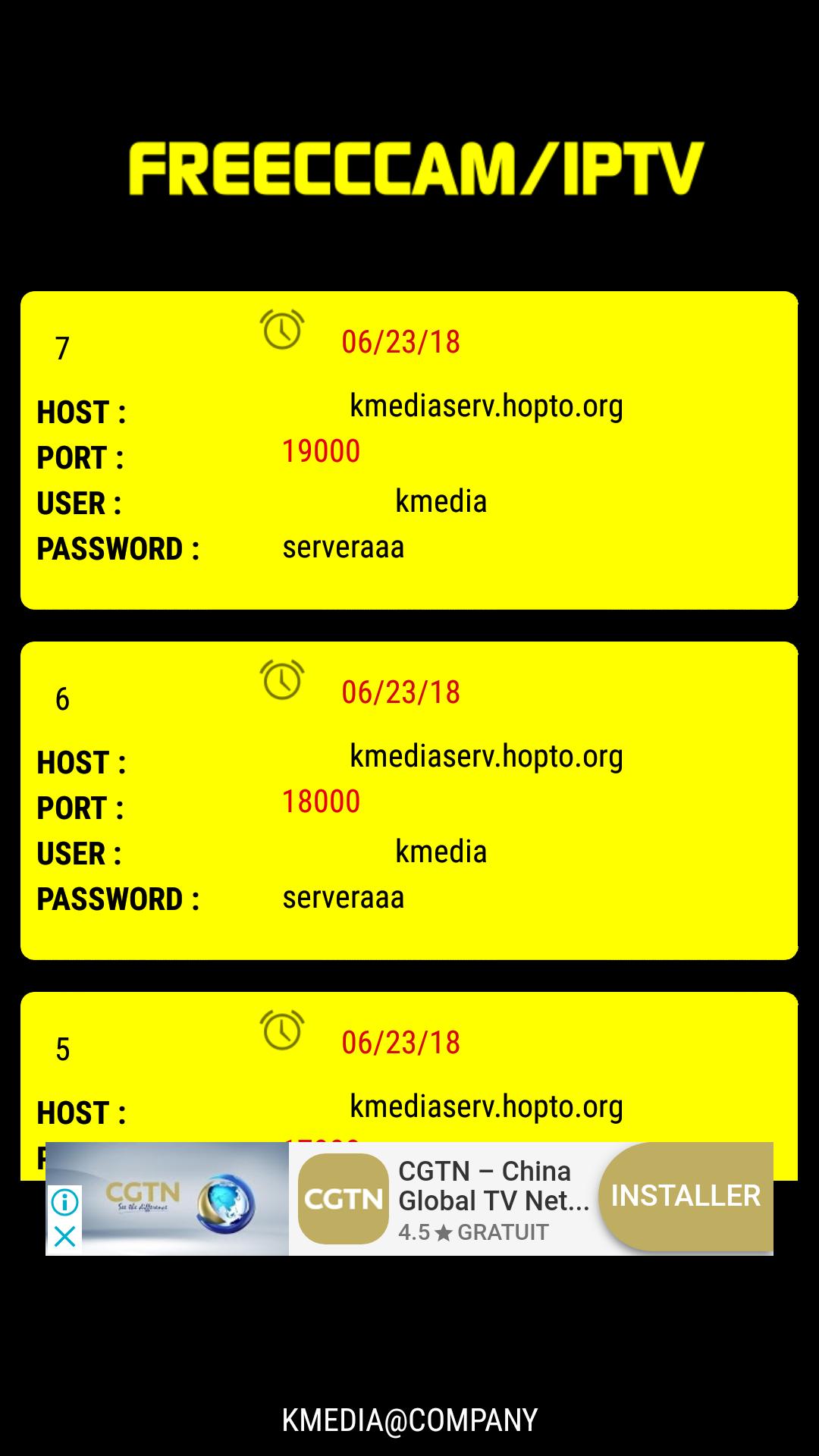This screenshot has height=1456, width=819.
Task: Open server card number 6 with port 18000
Action: (409, 801)
